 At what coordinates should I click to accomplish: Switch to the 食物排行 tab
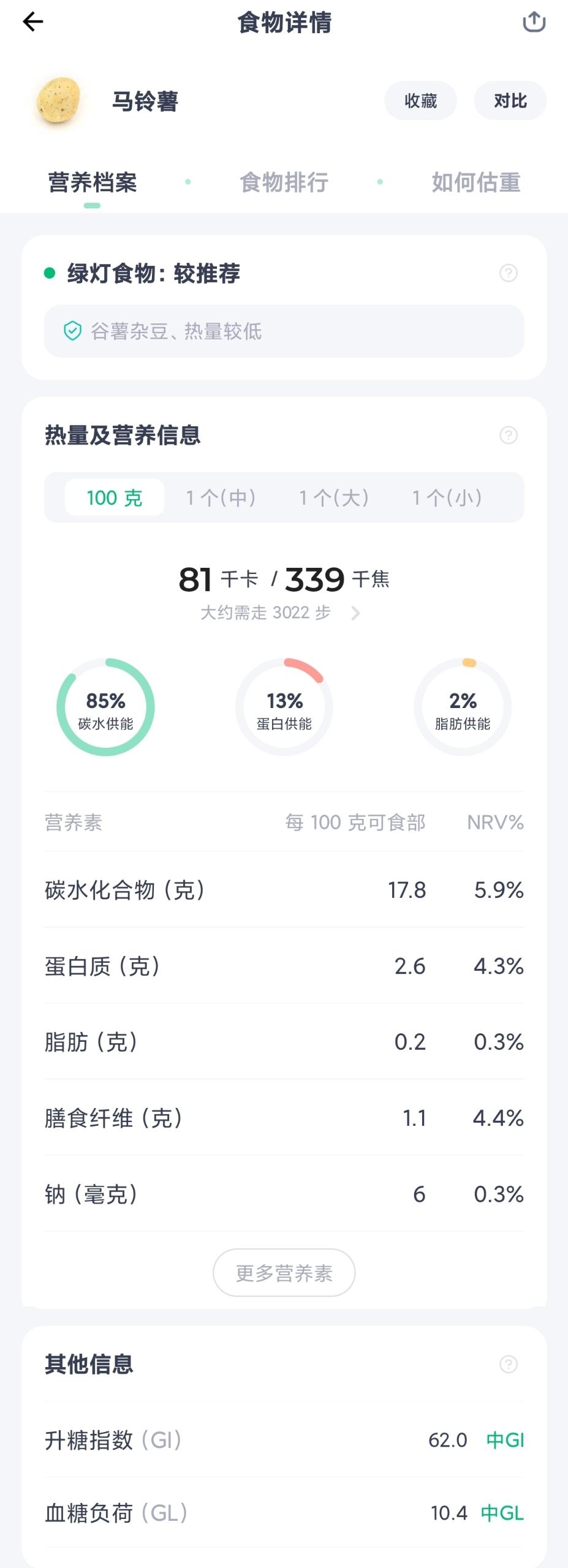pos(284,182)
